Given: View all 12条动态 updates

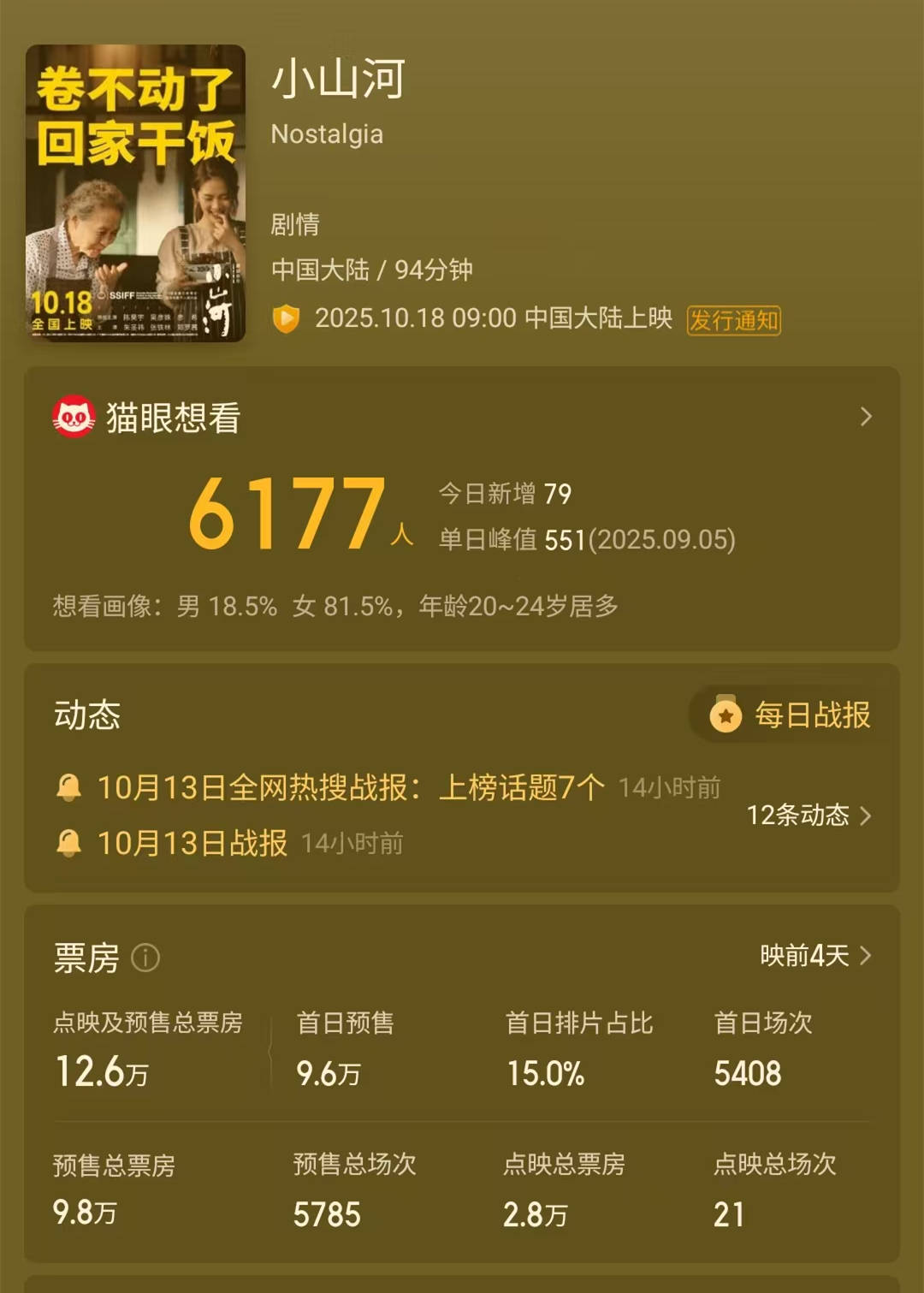Looking at the screenshot, I should [x=808, y=815].
